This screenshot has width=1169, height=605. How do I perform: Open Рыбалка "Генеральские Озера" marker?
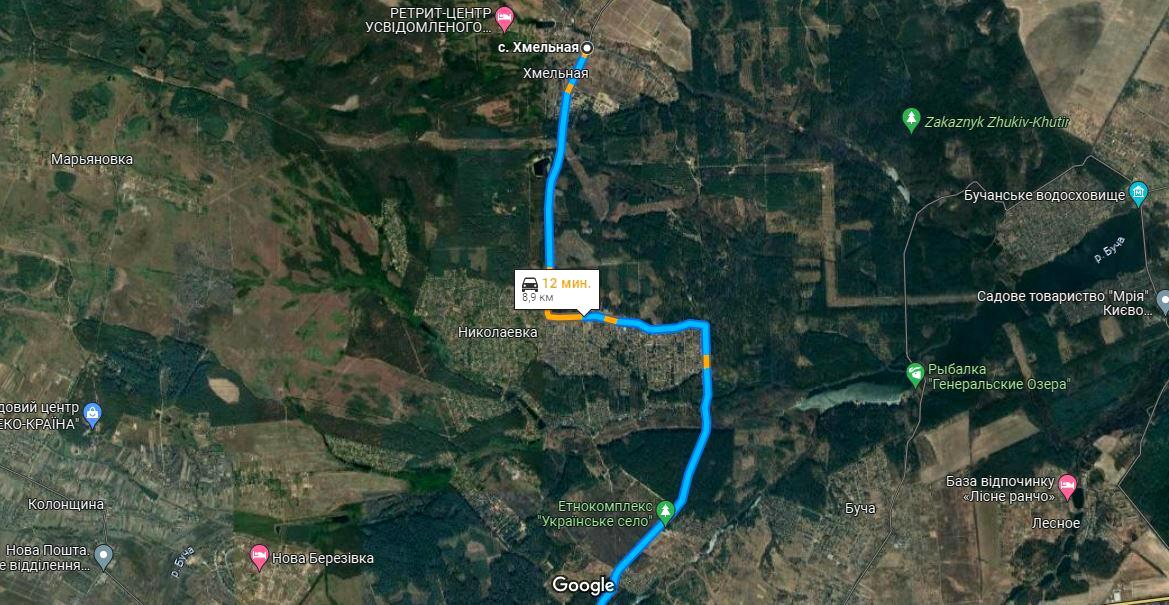pyautogui.click(x=914, y=375)
